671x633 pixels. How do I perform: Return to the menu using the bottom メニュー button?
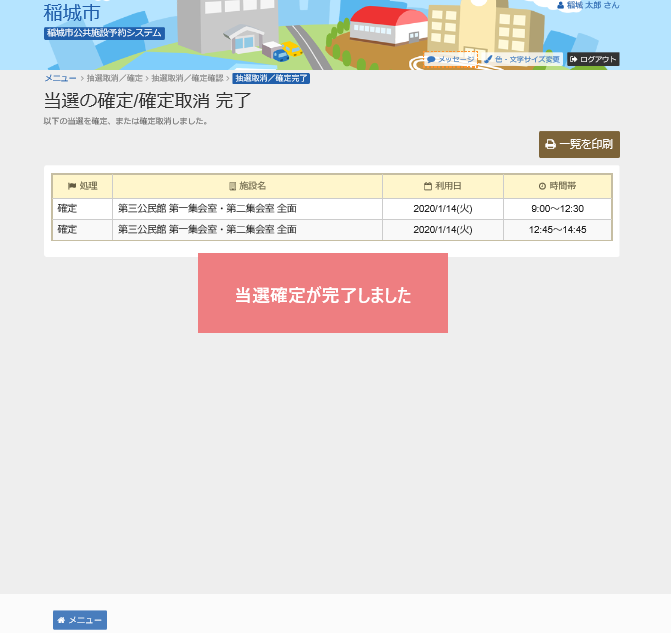point(80,620)
